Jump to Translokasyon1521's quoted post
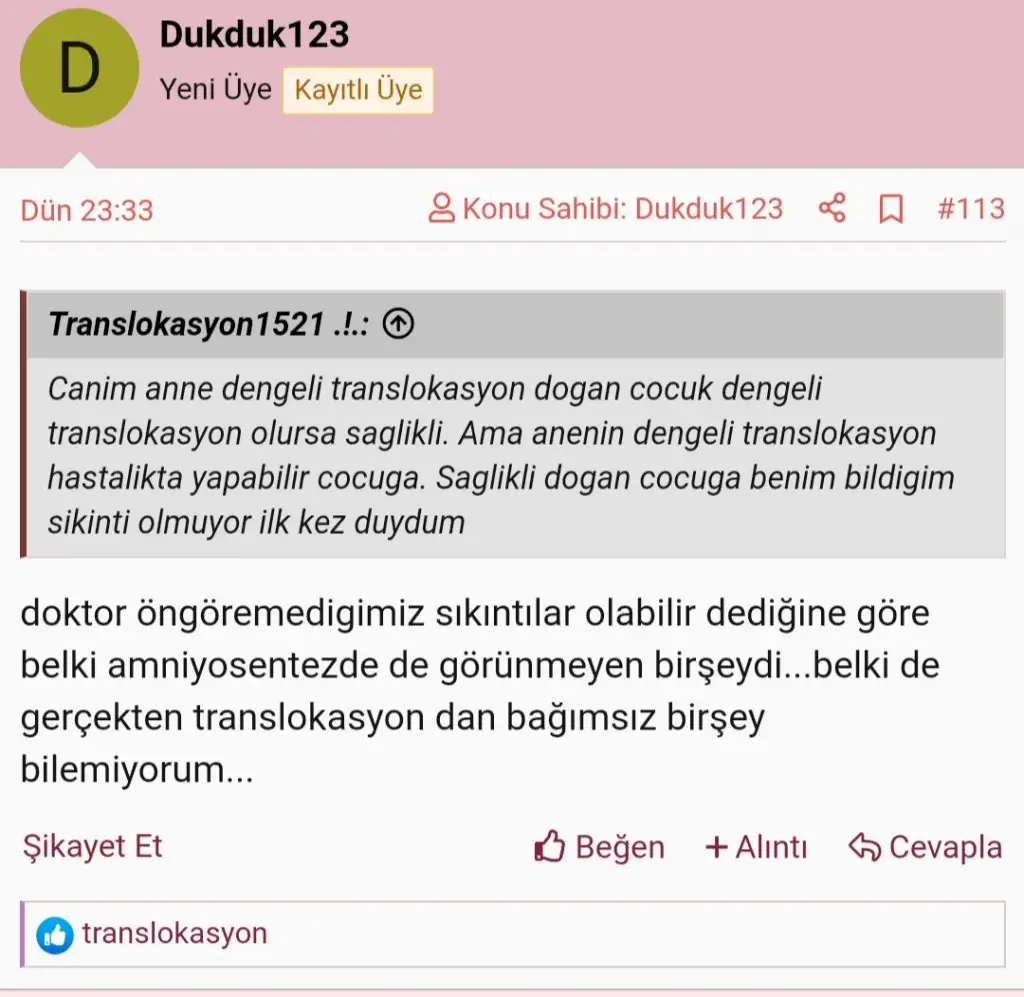The width and height of the screenshot is (1024, 997). [399, 324]
